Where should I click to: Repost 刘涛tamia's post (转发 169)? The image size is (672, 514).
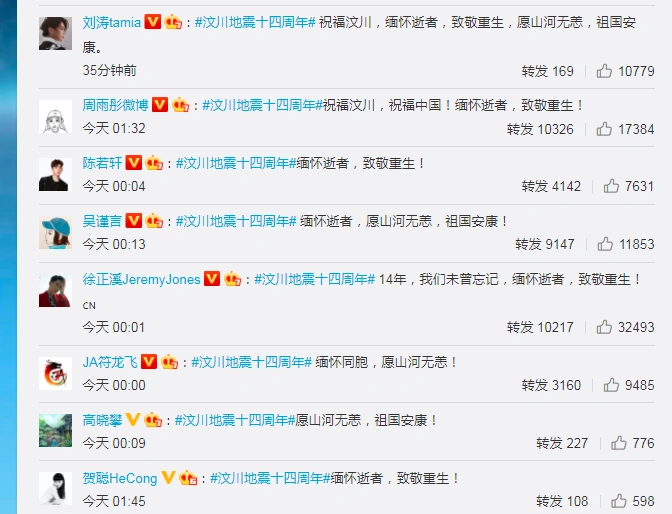(548, 71)
